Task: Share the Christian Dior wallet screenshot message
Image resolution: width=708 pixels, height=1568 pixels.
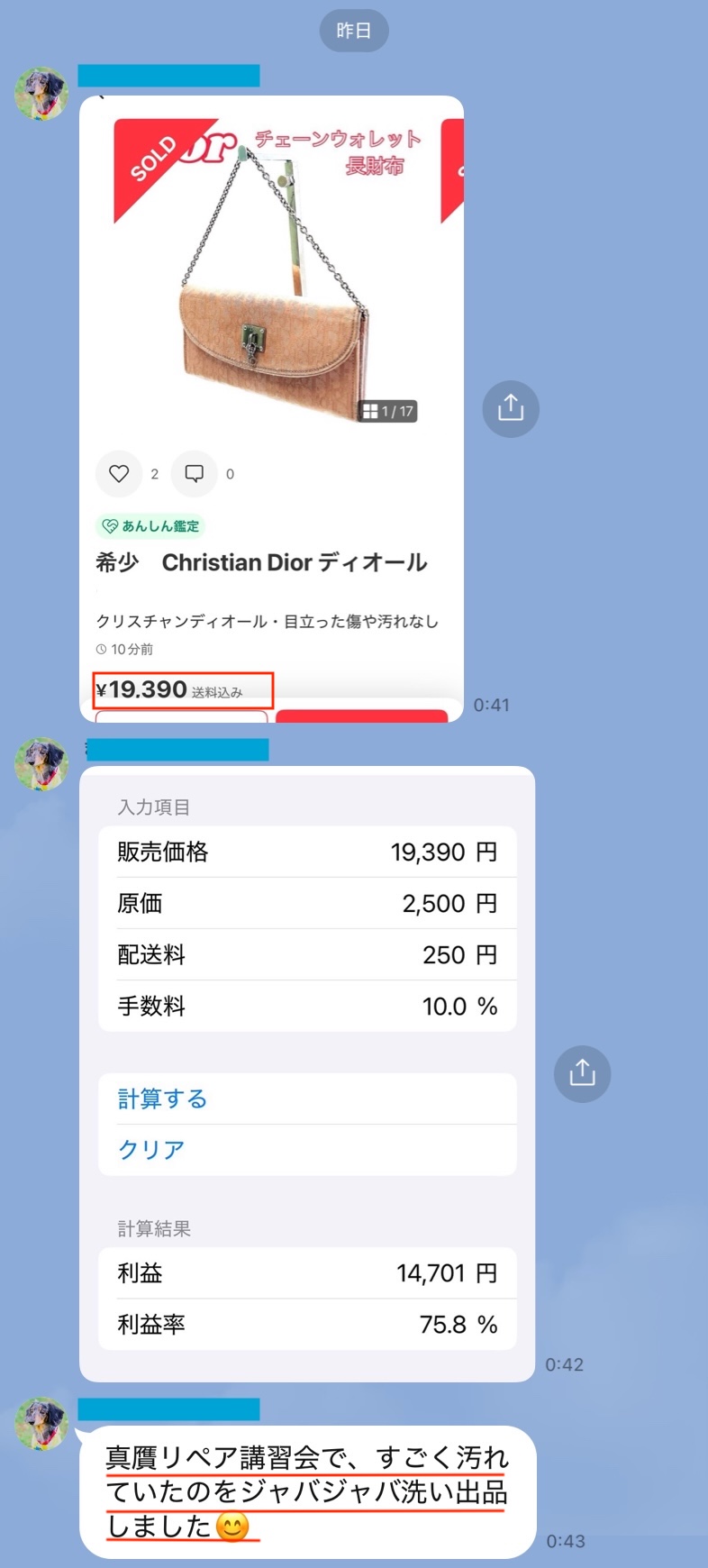Action: click(x=511, y=408)
